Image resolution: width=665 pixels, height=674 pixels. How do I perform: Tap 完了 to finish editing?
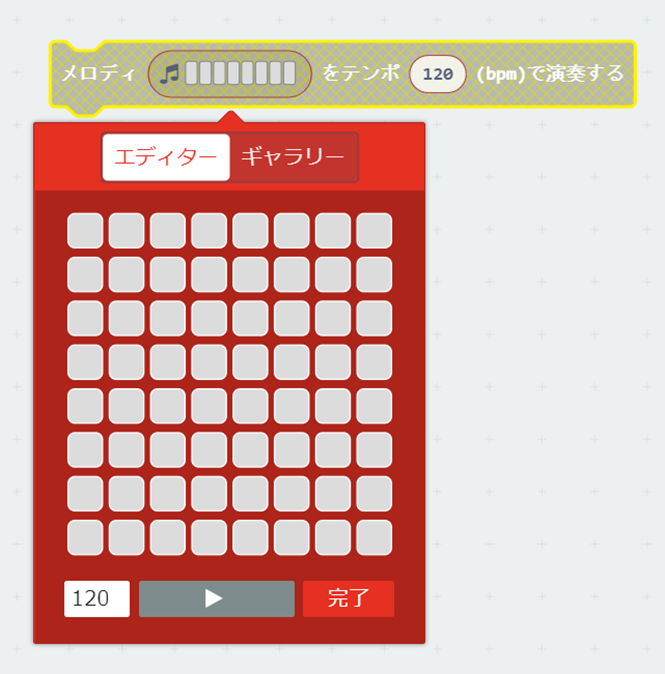click(x=348, y=599)
